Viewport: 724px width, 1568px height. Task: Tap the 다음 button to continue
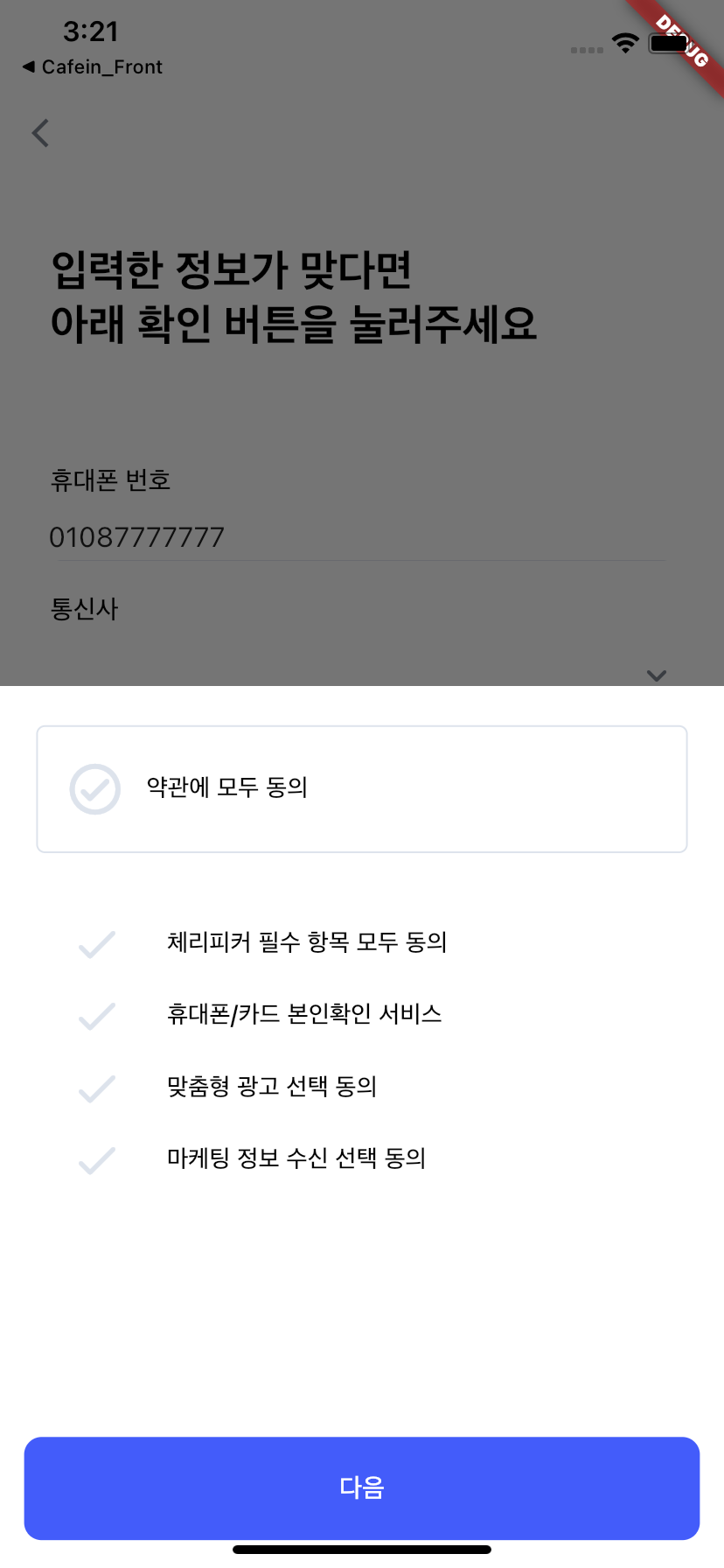[x=362, y=1487]
